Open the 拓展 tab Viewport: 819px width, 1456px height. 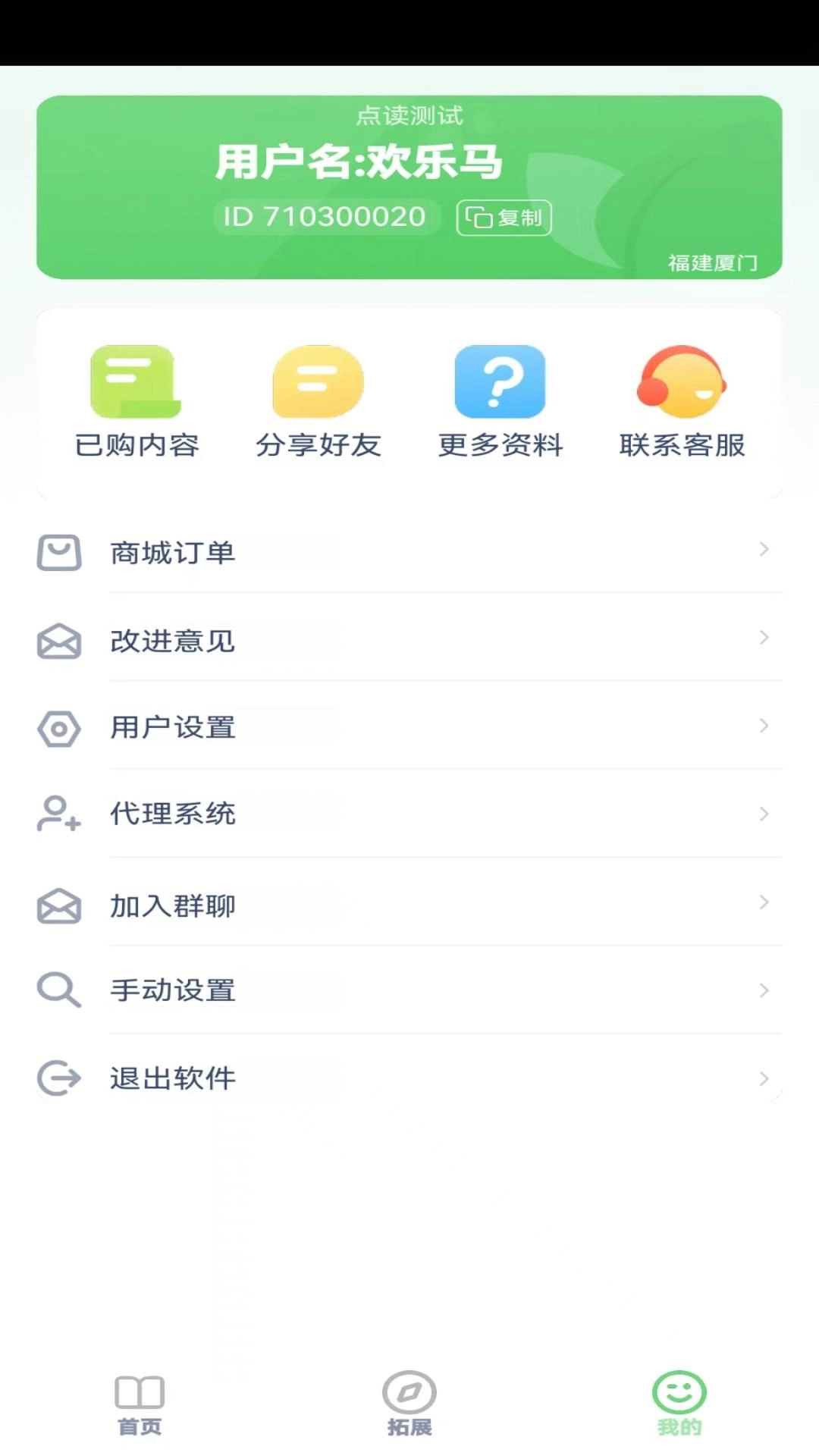tap(409, 1407)
